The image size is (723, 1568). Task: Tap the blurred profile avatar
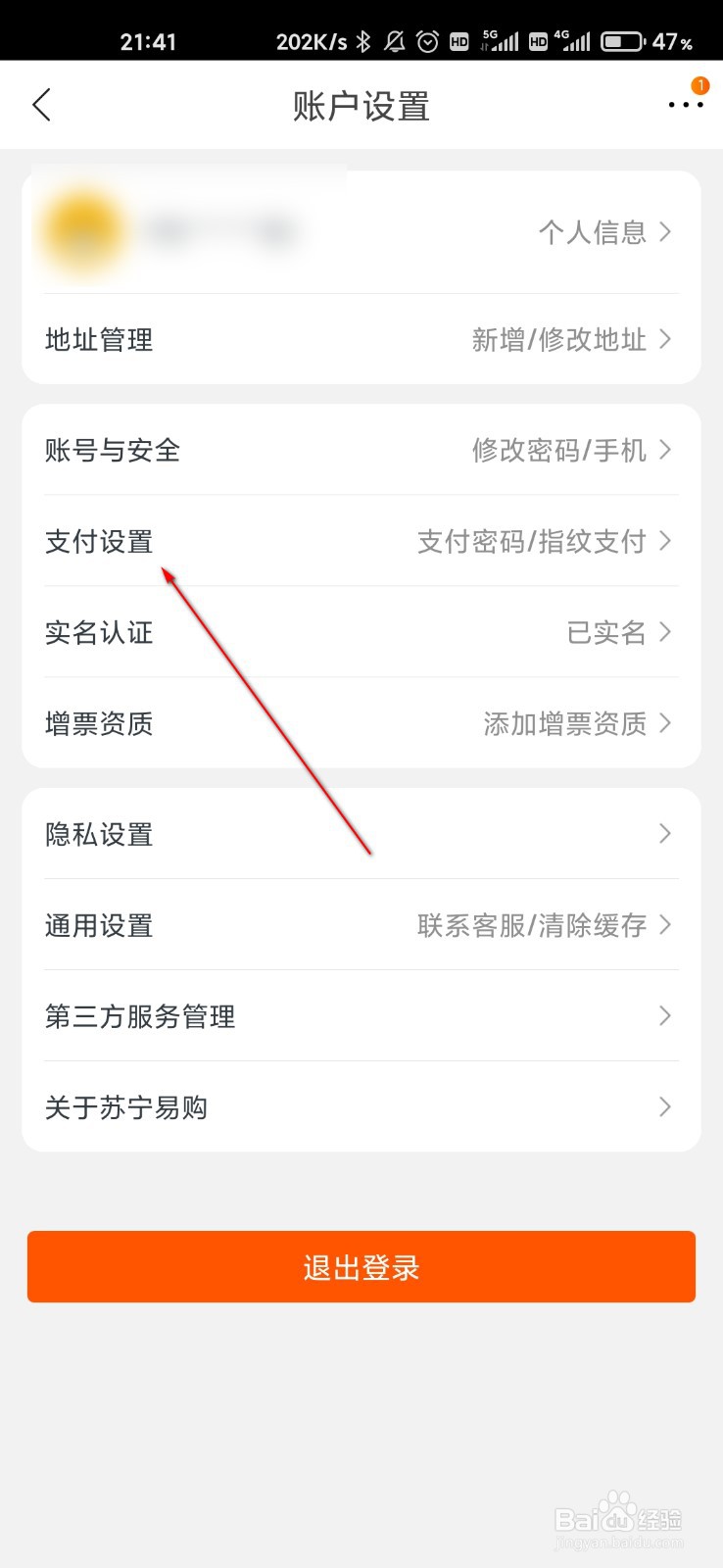click(x=83, y=230)
